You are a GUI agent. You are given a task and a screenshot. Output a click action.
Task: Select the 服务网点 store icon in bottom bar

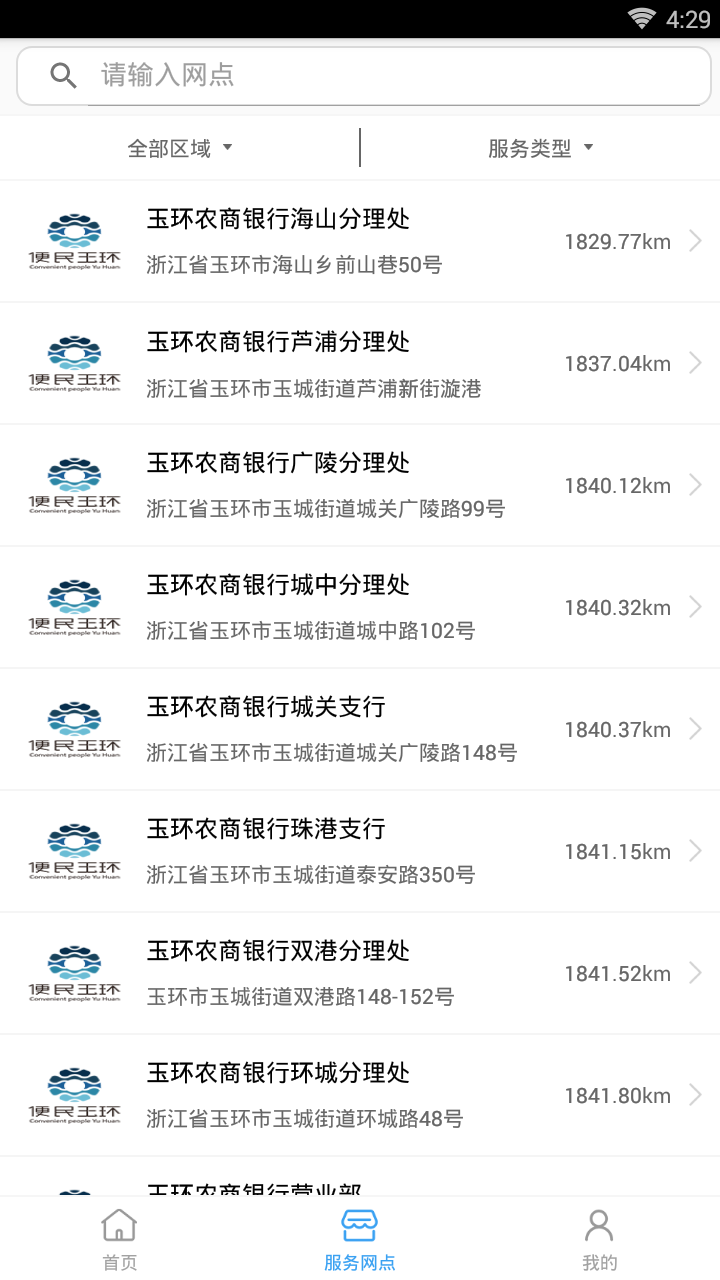(359, 1223)
